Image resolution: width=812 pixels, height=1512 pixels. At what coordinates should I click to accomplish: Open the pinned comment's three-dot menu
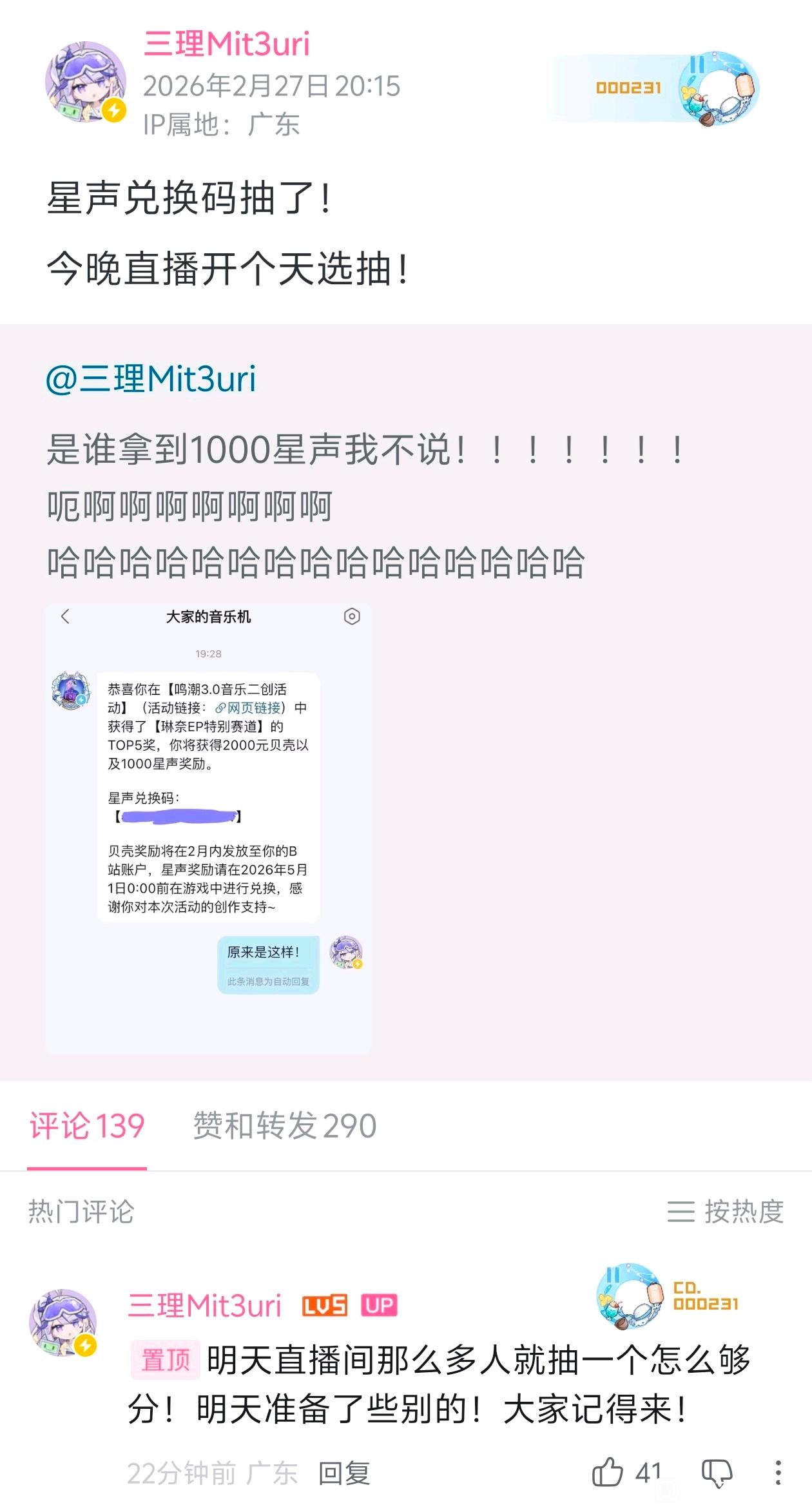(778, 1472)
